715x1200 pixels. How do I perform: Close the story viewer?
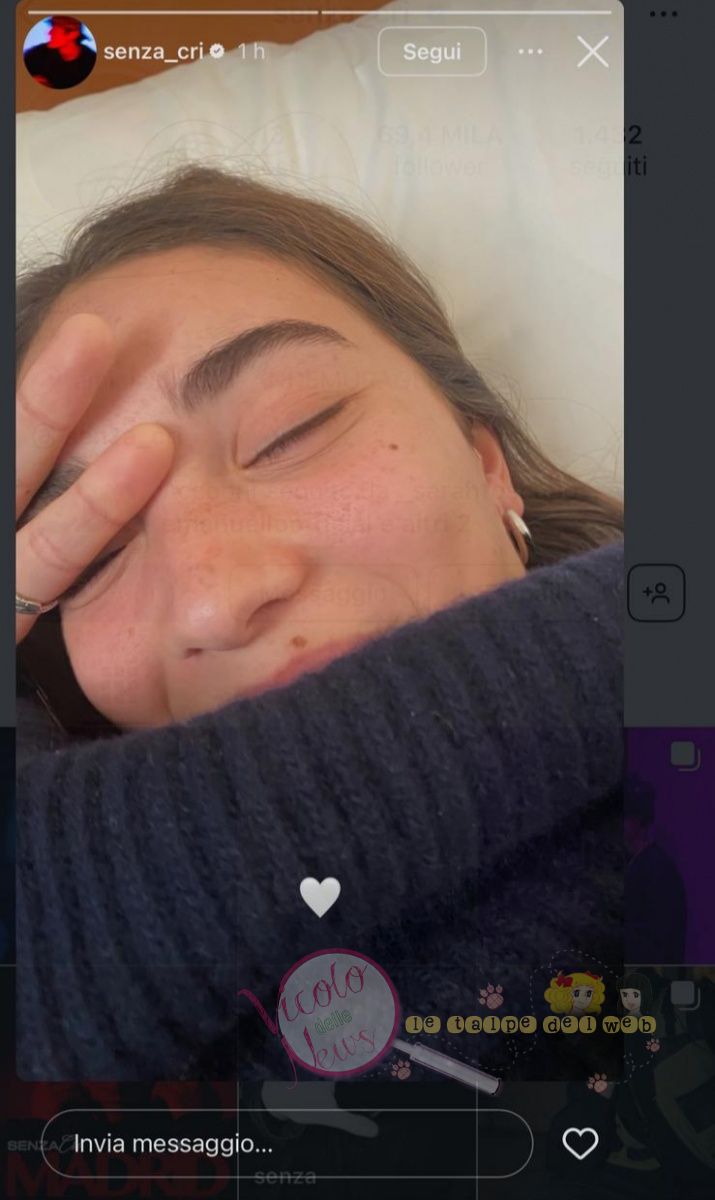(592, 52)
